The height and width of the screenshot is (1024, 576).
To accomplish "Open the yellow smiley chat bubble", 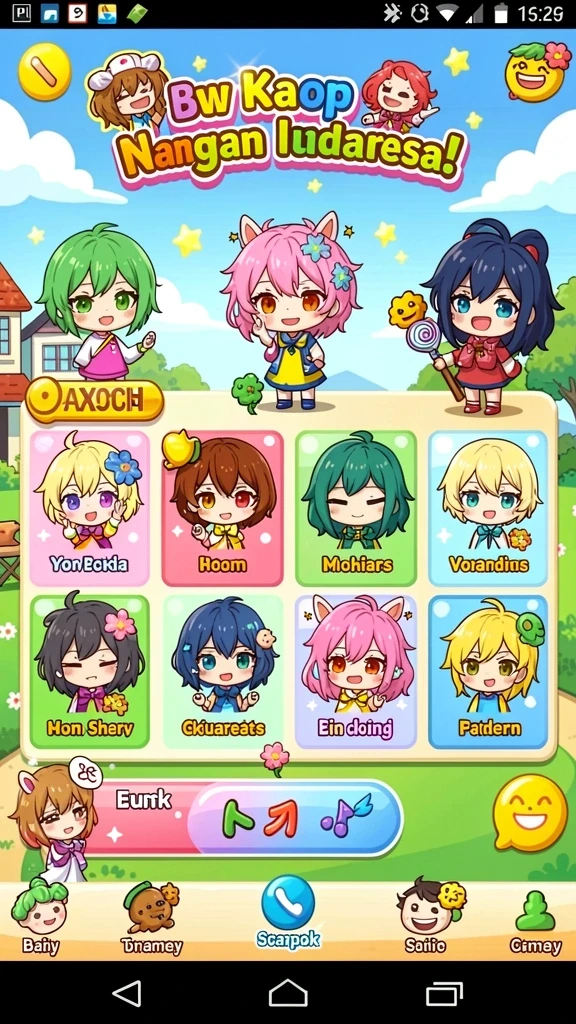I will (530, 814).
